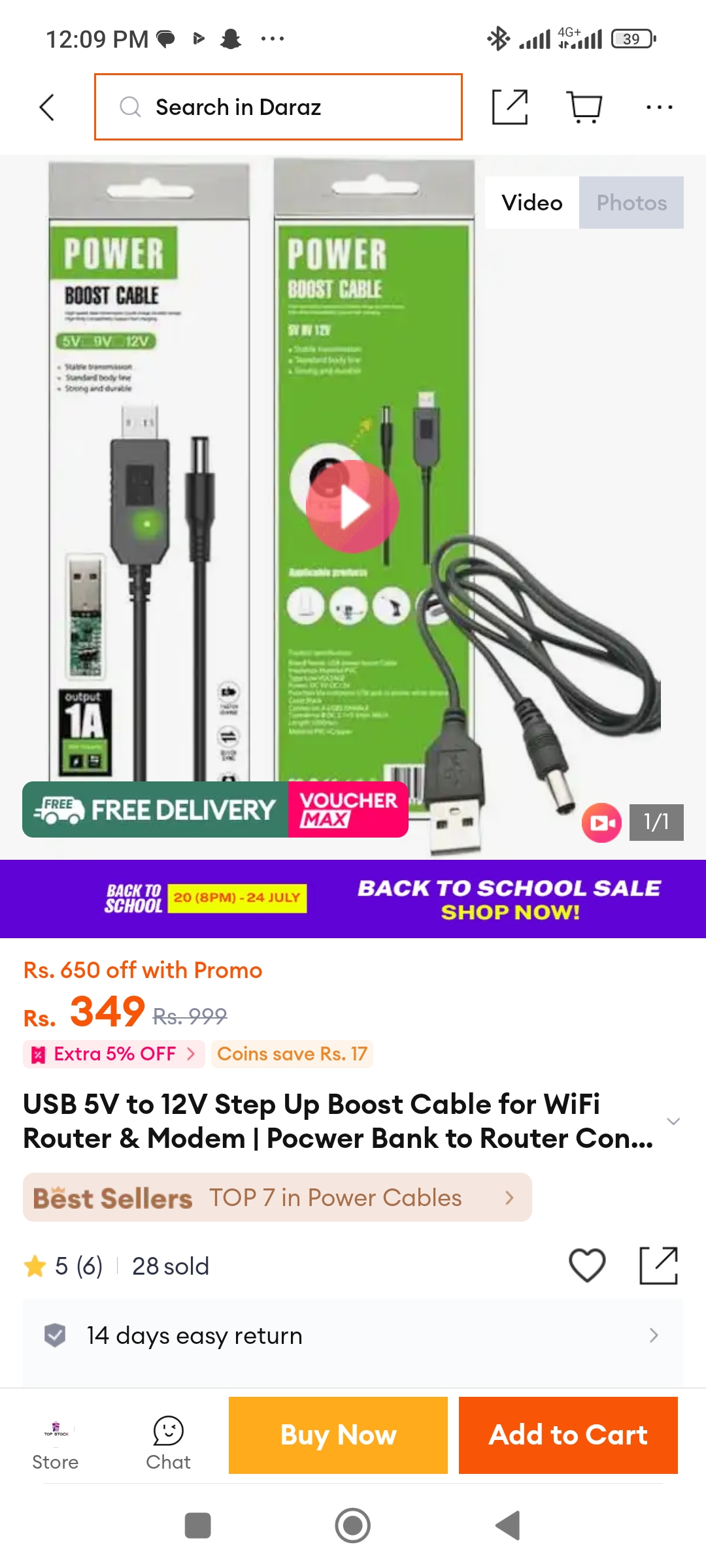Tap Buy Now
Screen dimensions: 706x1568
pos(338,1435)
